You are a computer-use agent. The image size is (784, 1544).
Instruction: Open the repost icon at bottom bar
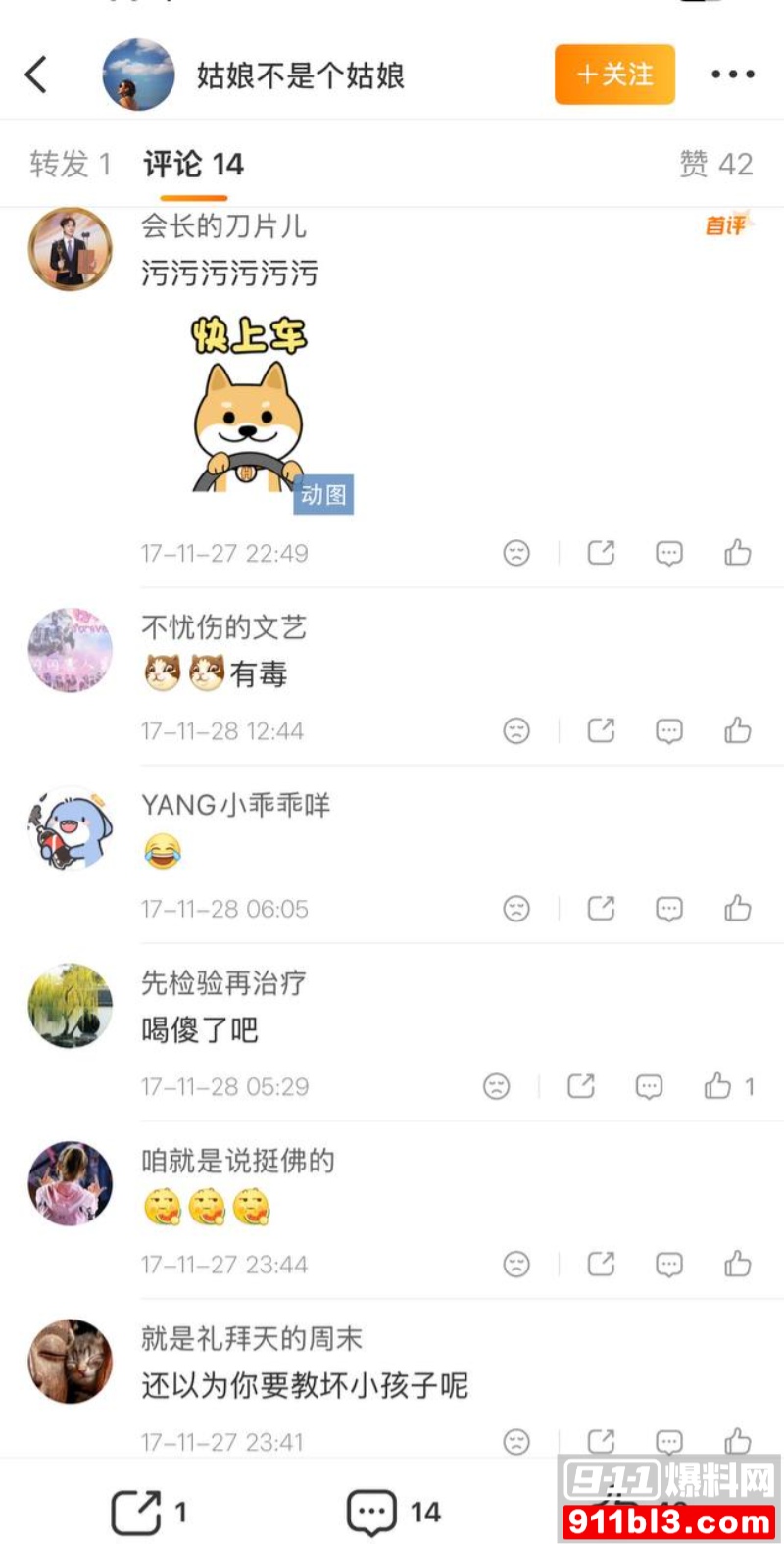pos(140,1508)
